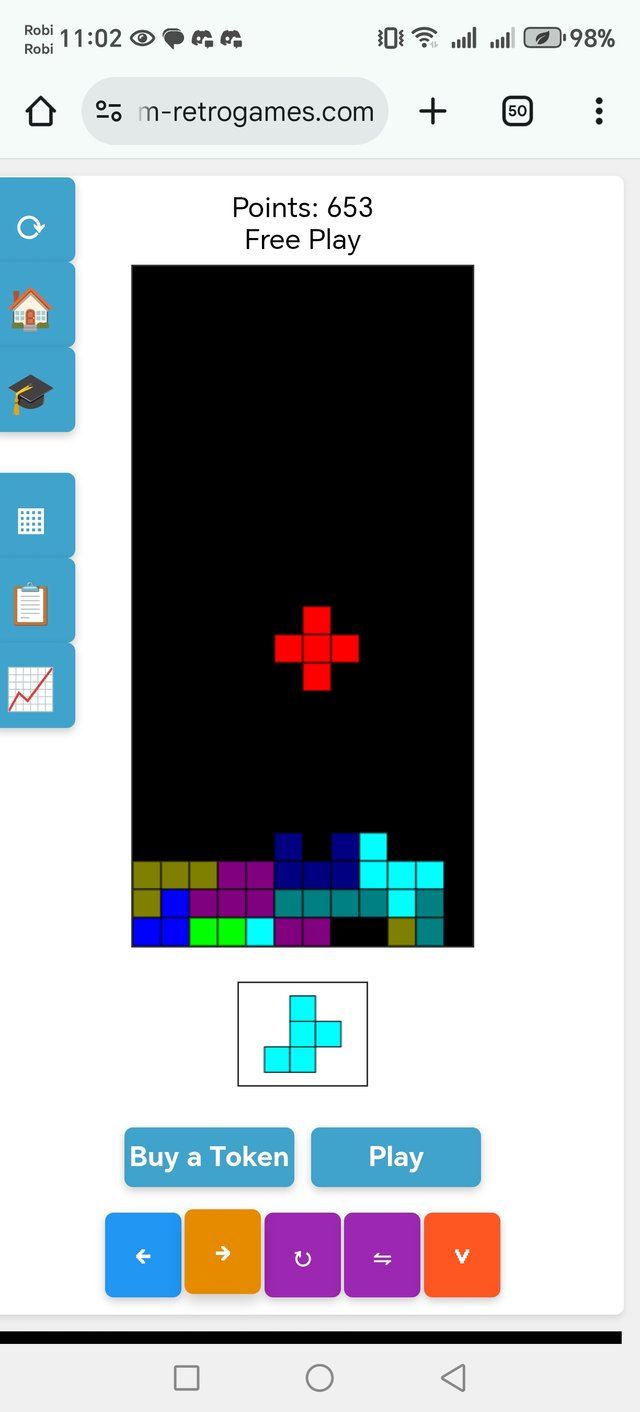
Task: Open the tab switcher showing 50 tabs
Action: 517,111
